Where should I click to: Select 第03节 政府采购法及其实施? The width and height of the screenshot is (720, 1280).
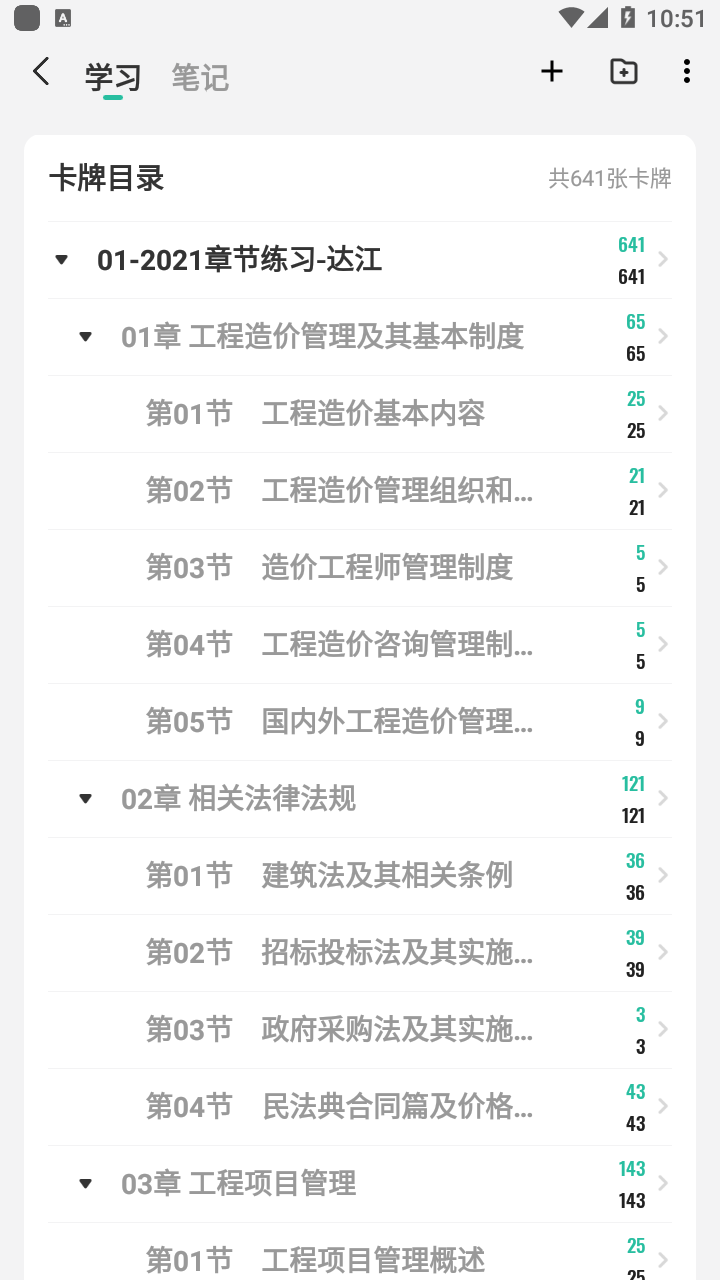coord(360,1030)
